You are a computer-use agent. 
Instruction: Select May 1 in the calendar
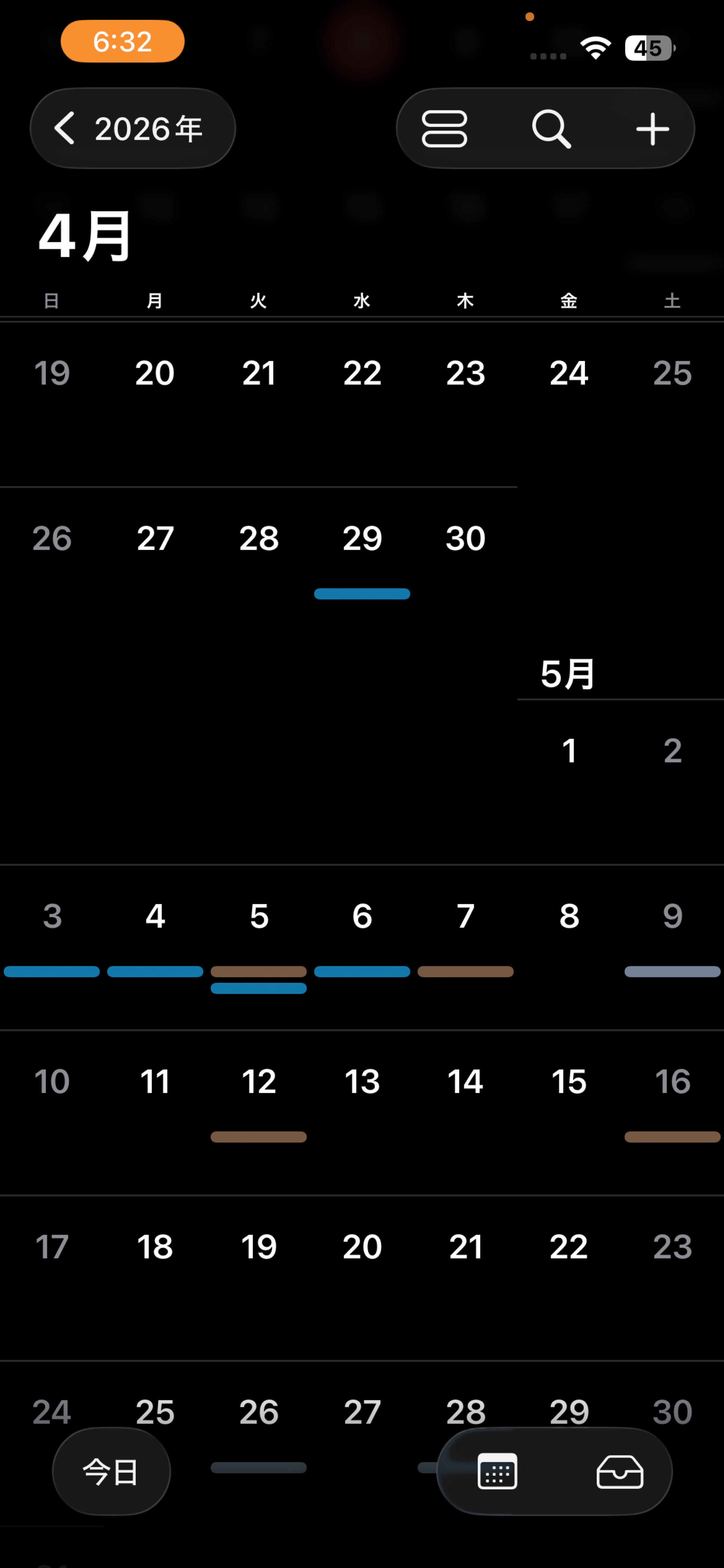[569, 751]
